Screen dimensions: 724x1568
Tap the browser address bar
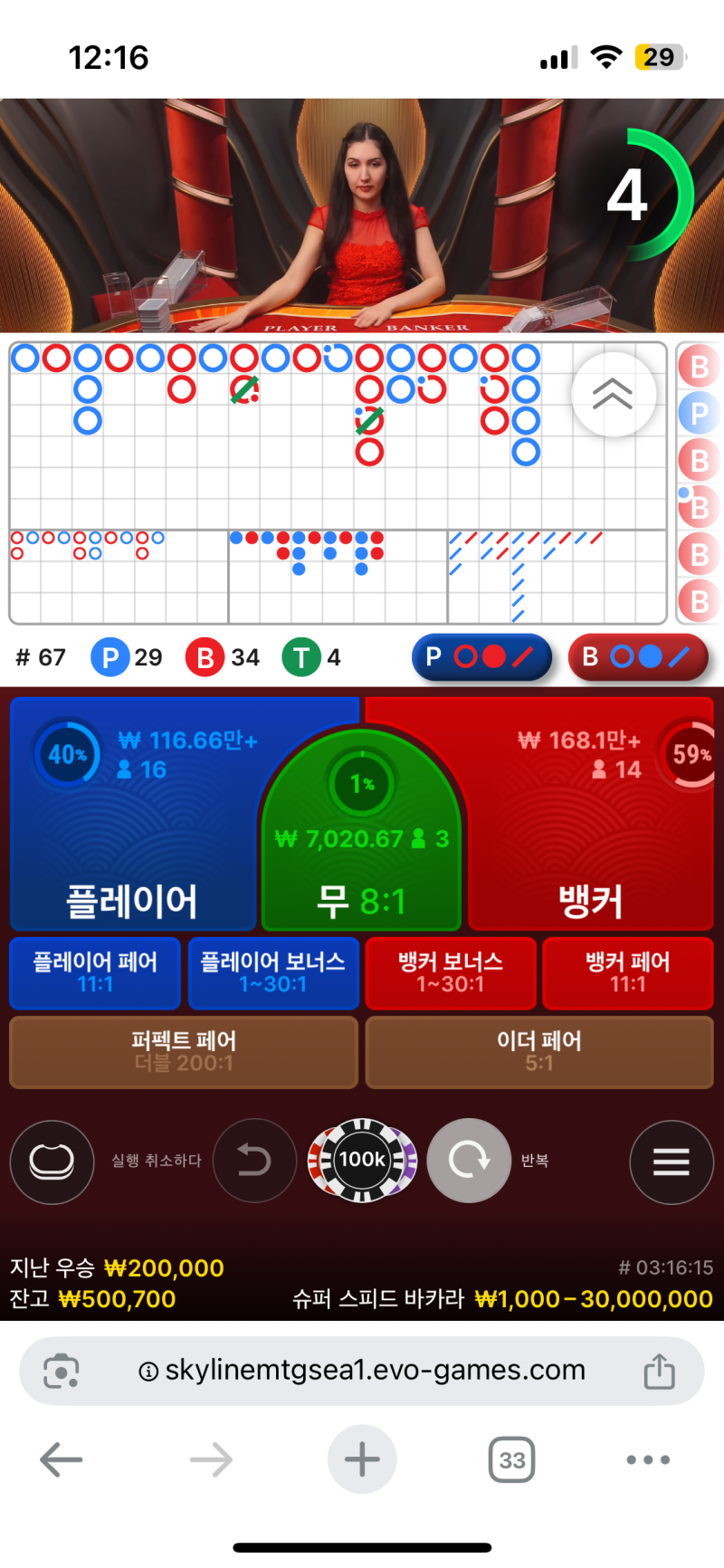362,1371
